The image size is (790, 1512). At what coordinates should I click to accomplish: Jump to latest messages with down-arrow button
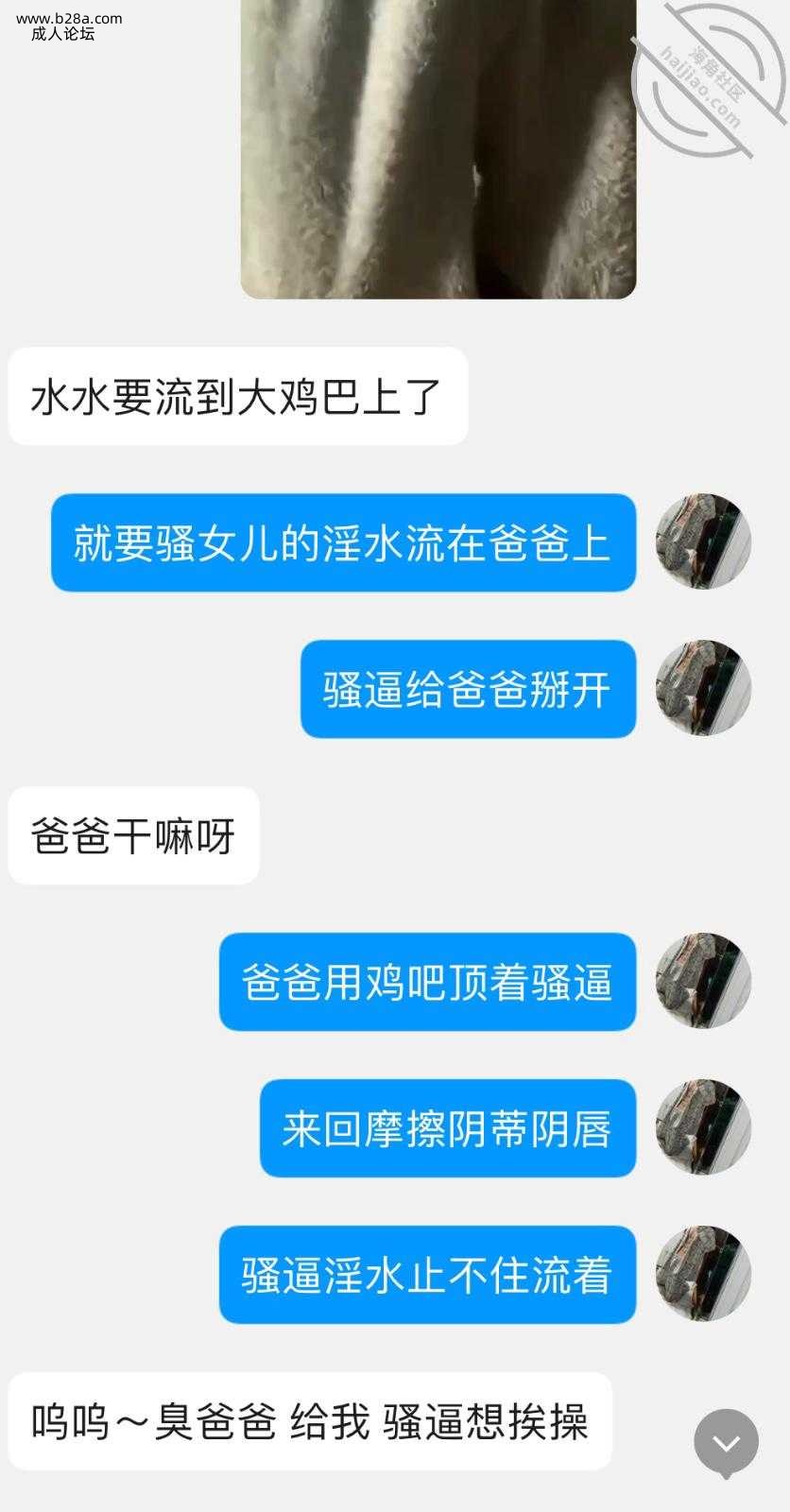coord(726,1443)
